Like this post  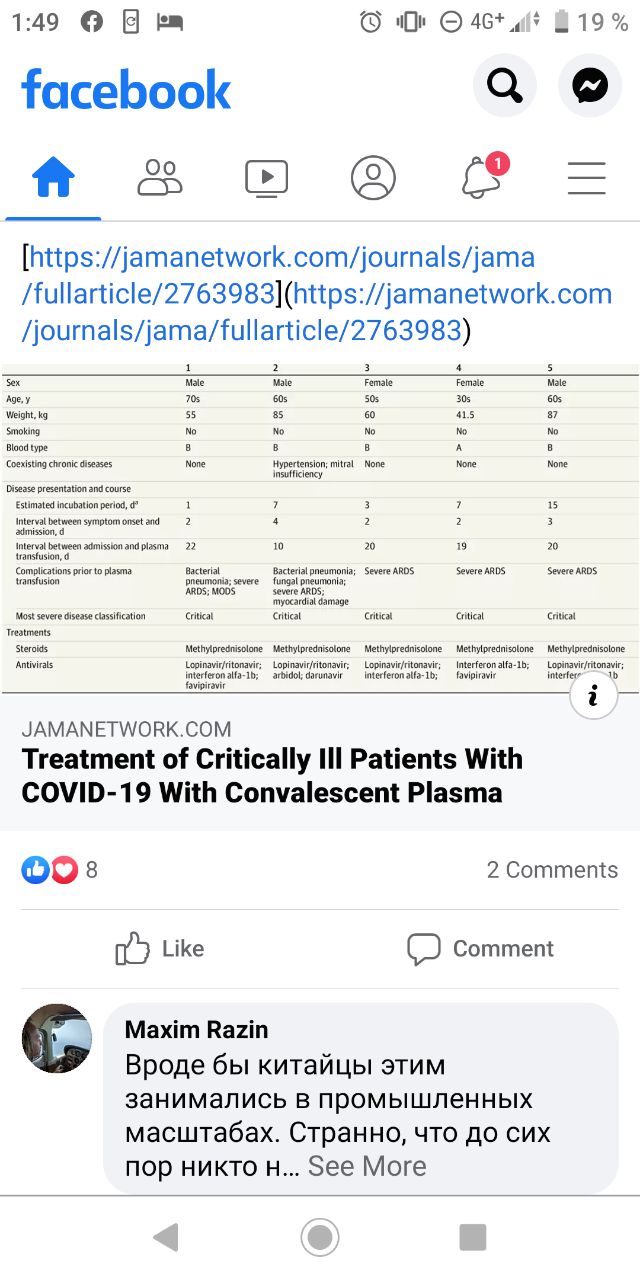pyautogui.click(x=160, y=948)
